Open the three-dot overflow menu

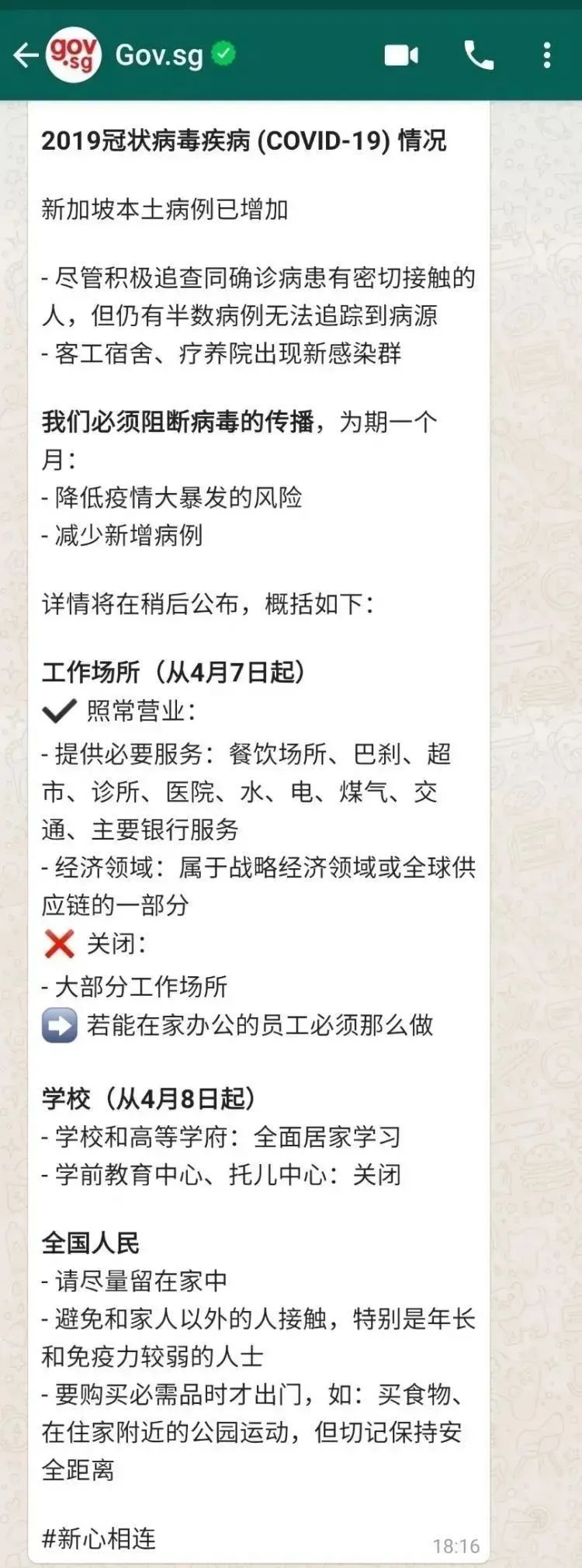(x=547, y=55)
